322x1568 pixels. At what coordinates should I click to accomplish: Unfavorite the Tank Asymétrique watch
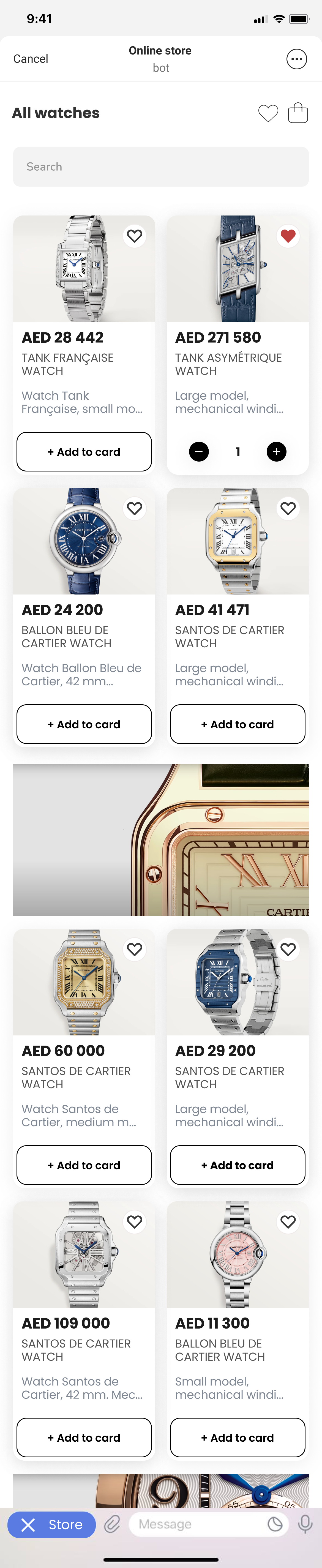(x=288, y=236)
